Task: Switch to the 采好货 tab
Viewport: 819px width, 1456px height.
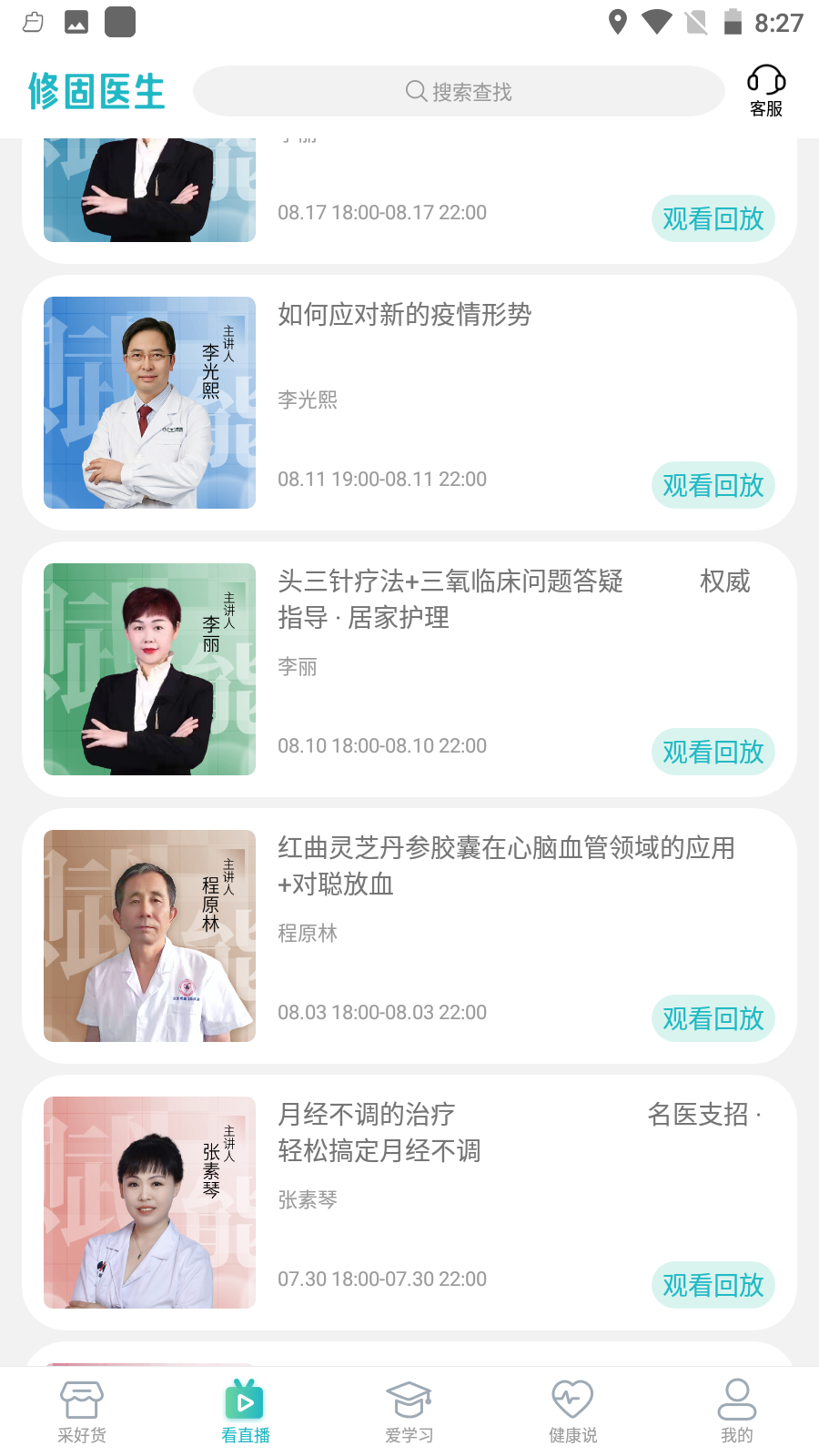Action: [x=82, y=1411]
